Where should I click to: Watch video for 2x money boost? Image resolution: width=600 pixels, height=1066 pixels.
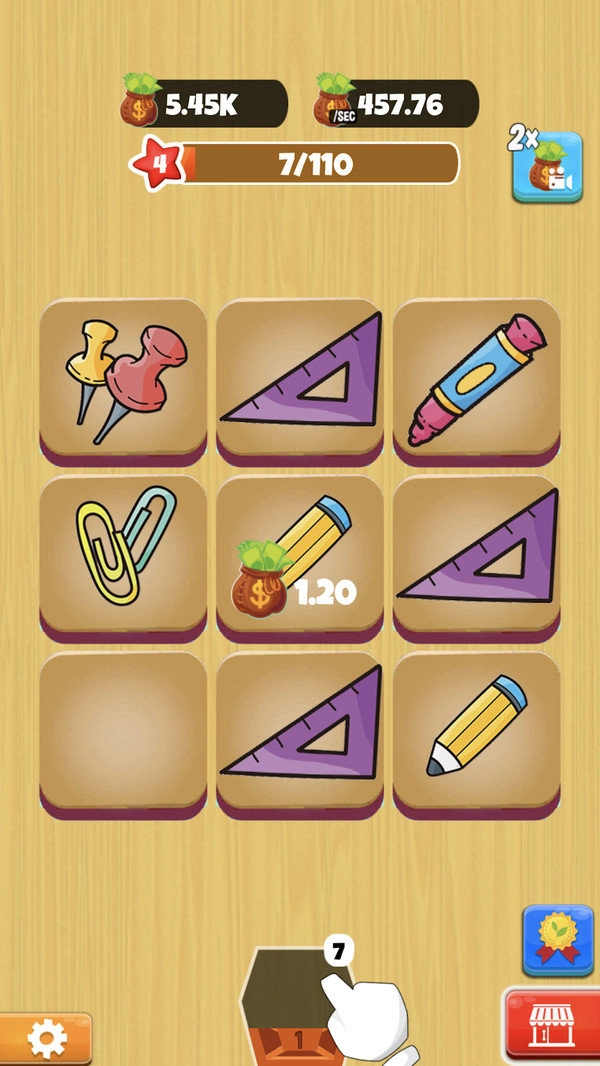tap(547, 167)
